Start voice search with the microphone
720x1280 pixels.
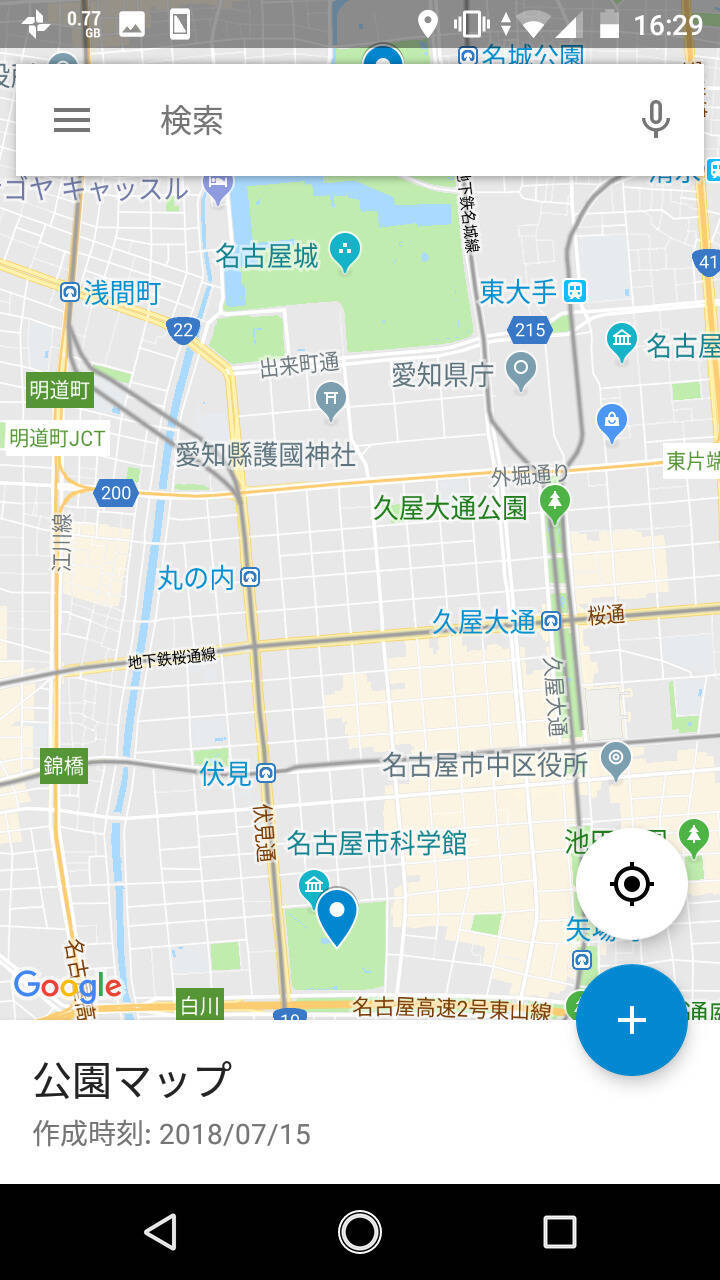(x=655, y=121)
